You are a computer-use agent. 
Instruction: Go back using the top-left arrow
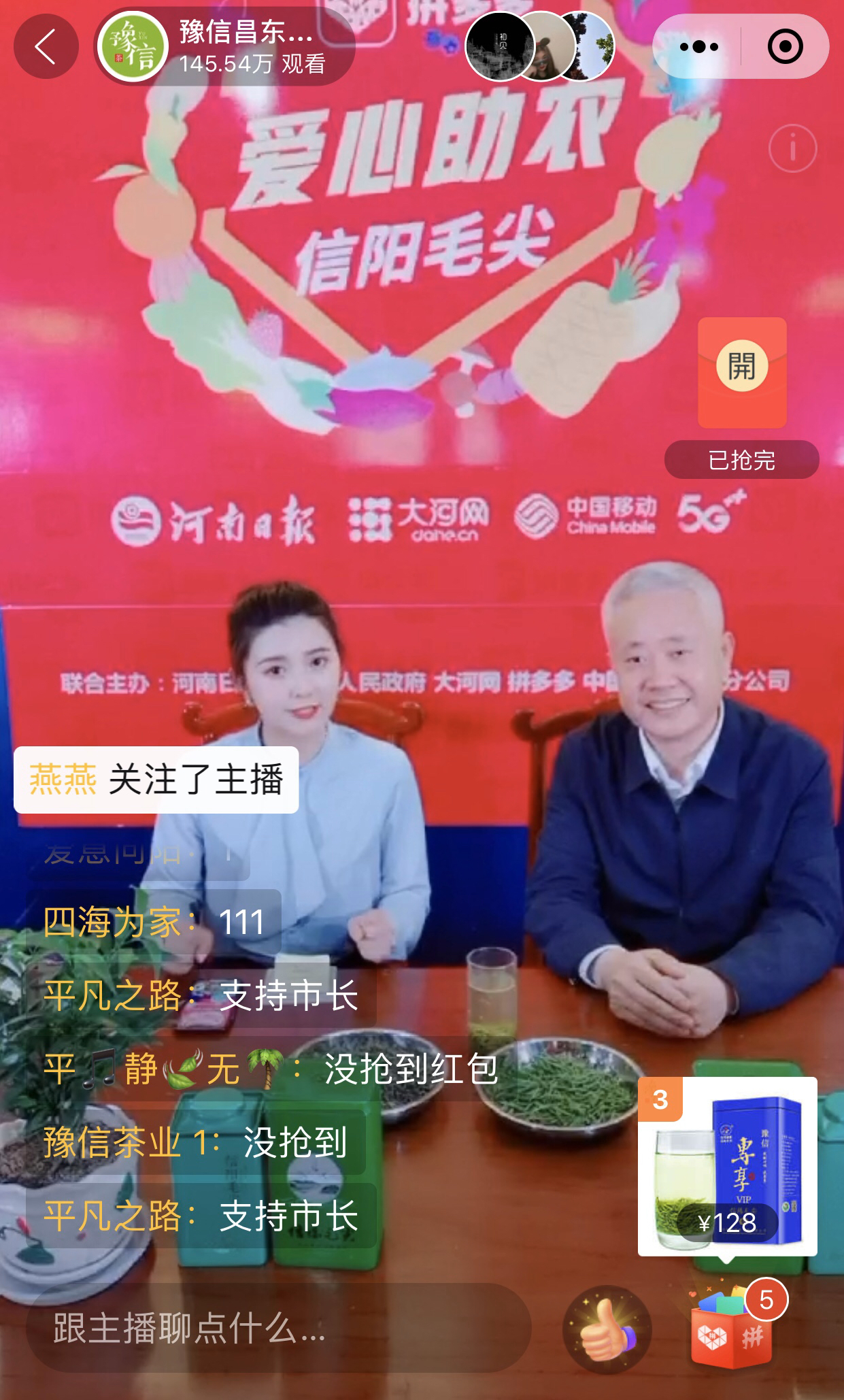(x=46, y=47)
